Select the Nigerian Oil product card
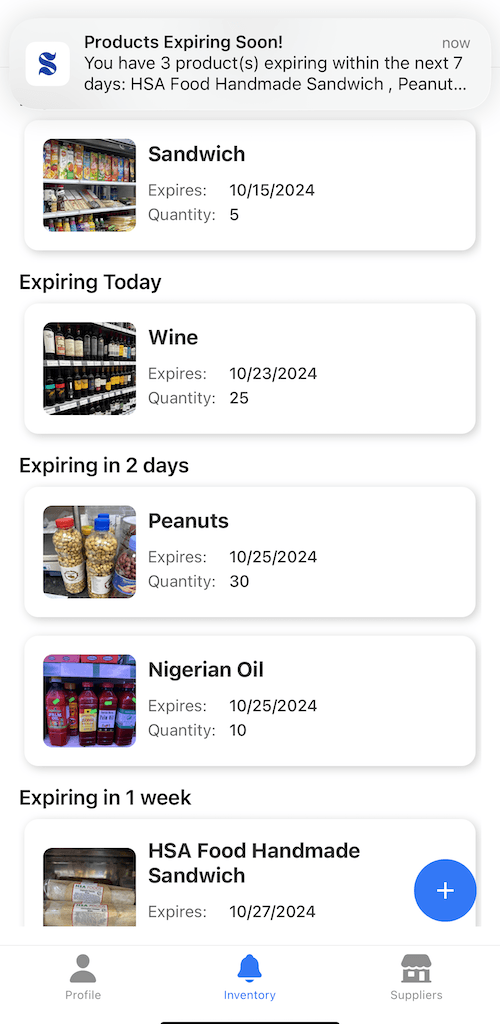Image resolution: width=500 pixels, height=1024 pixels. point(250,701)
